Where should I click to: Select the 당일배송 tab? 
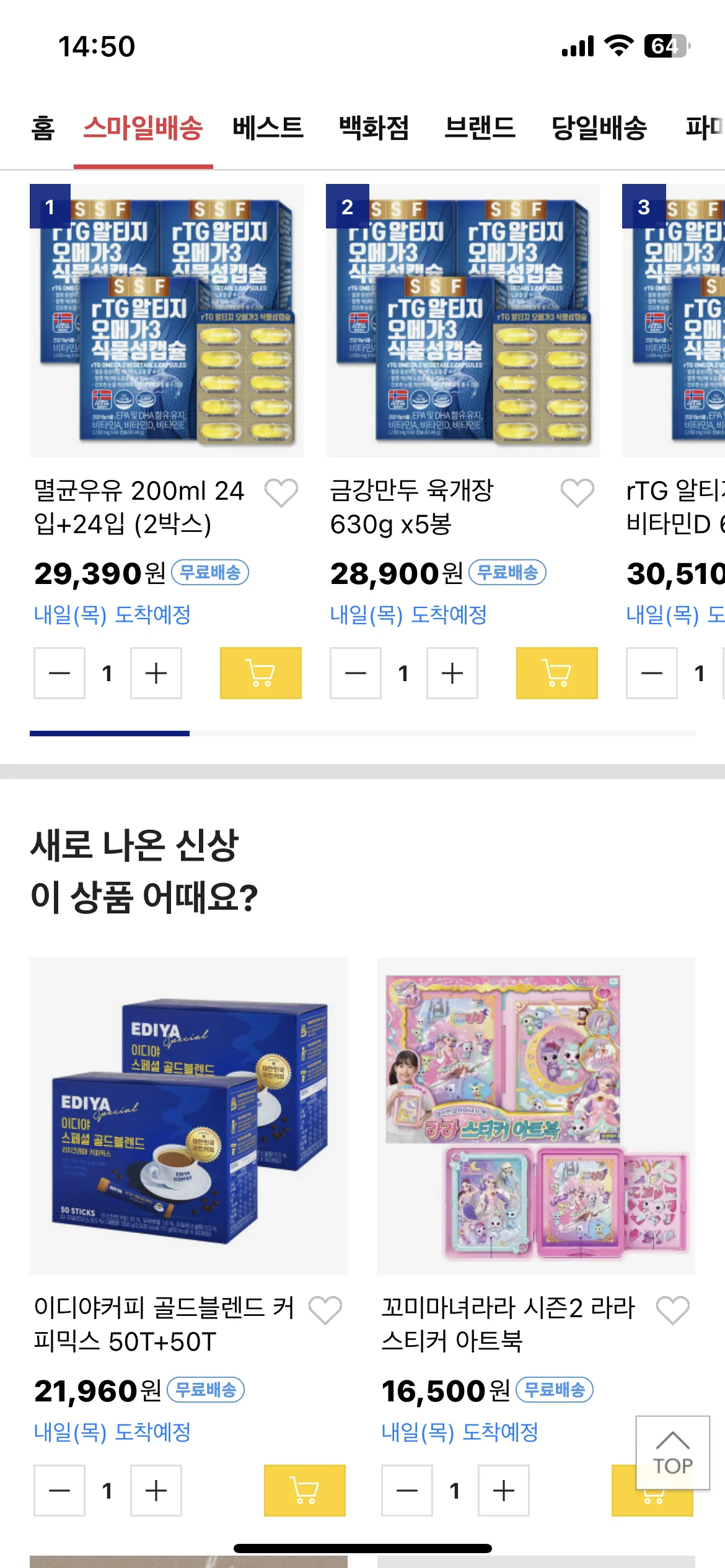pos(599,128)
